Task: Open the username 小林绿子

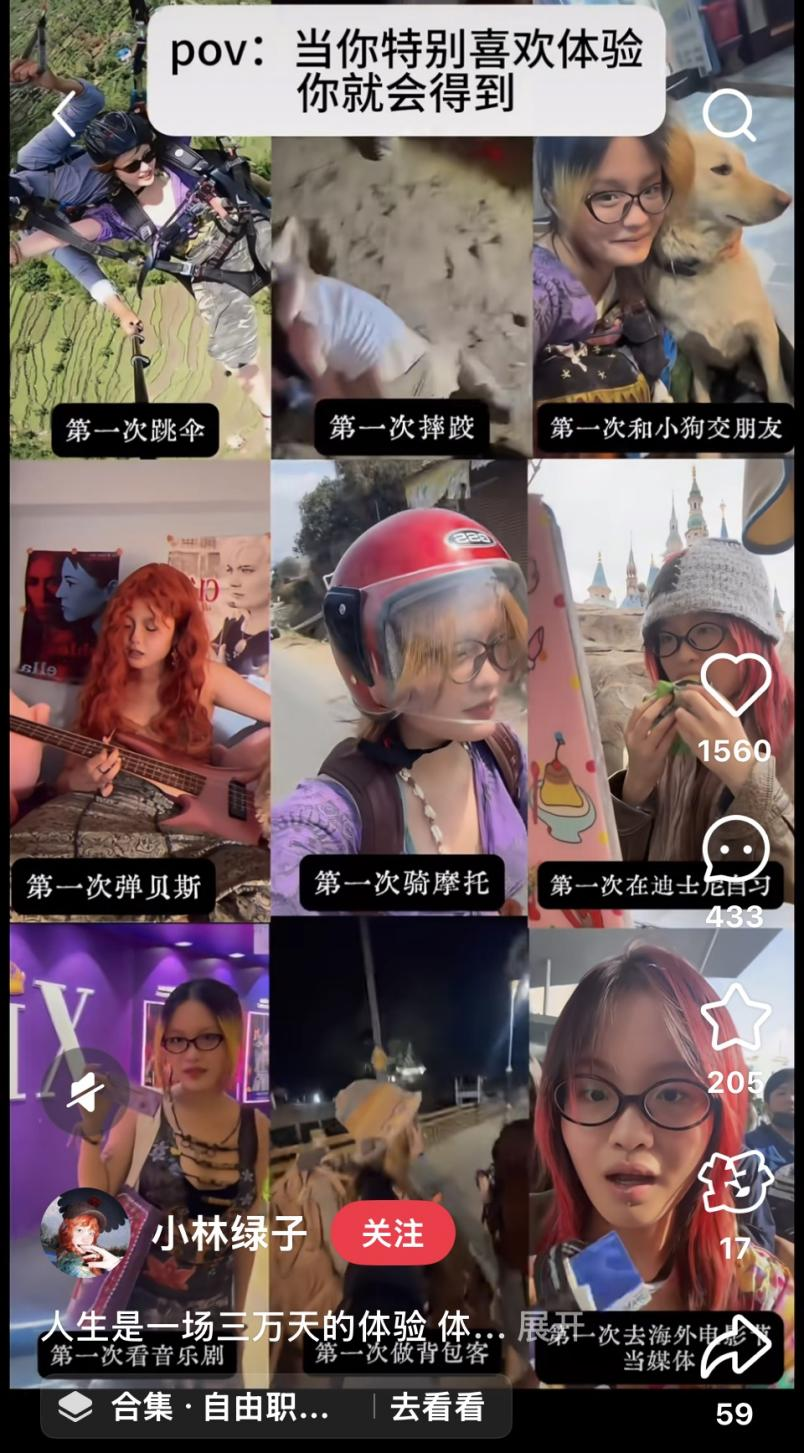Action: [x=229, y=1234]
